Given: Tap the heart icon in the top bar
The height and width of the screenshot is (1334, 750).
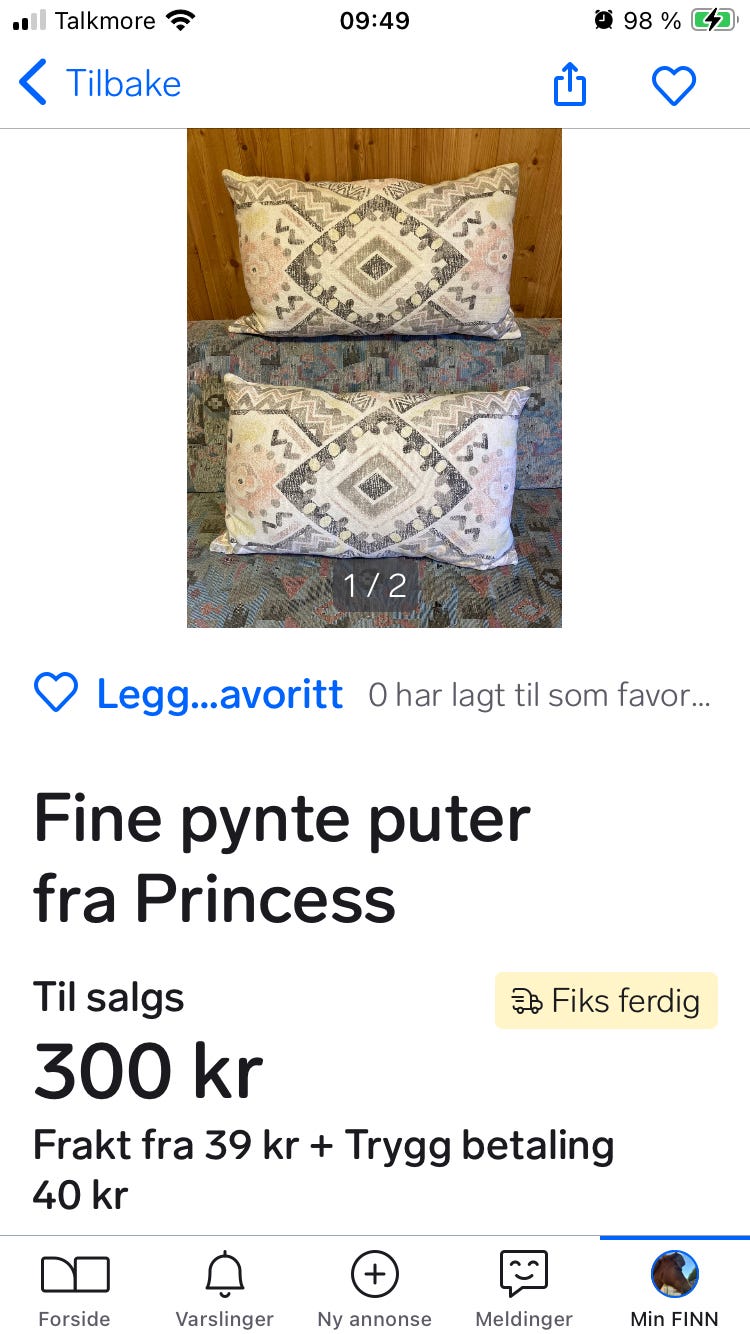Looking at the screenshot, I should pos(674,85).
